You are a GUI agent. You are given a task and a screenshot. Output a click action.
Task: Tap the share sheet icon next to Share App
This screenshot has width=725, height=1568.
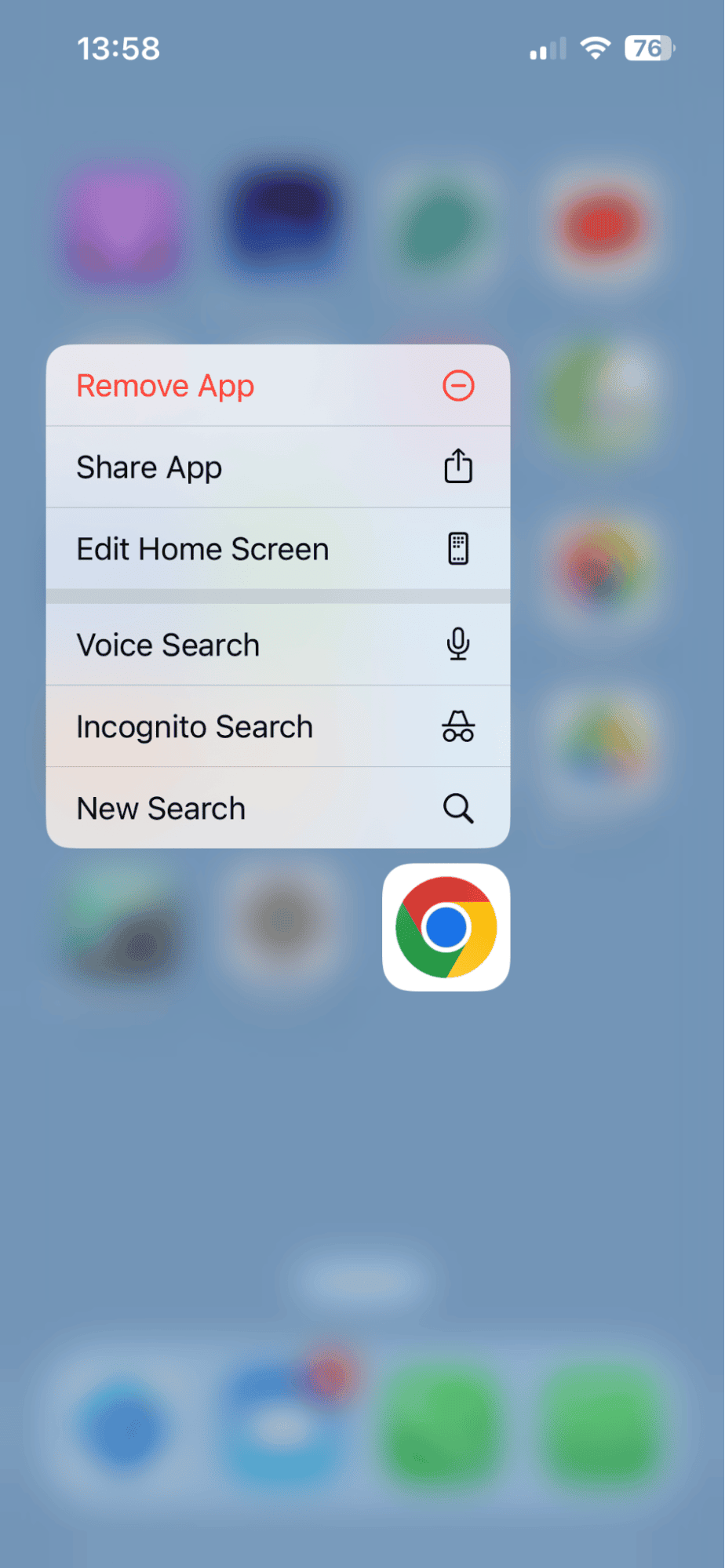457,466
